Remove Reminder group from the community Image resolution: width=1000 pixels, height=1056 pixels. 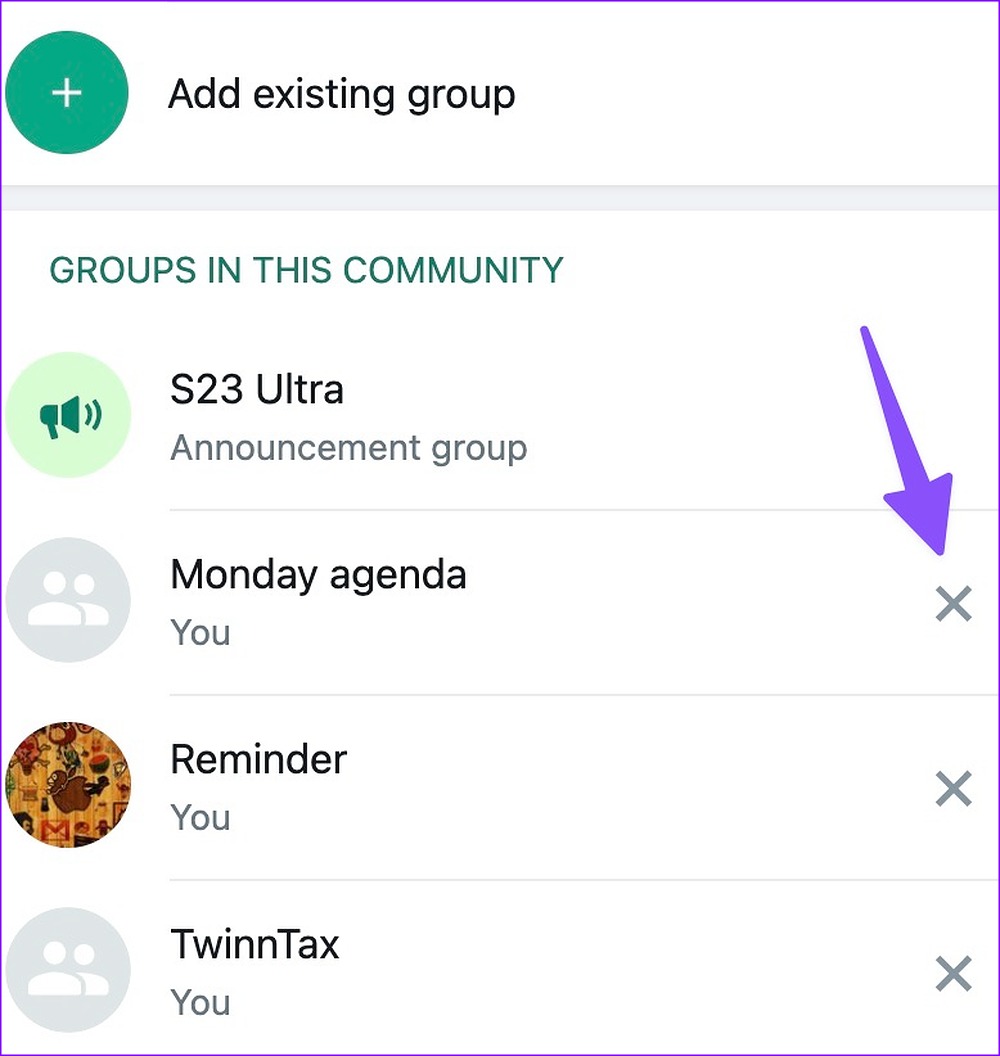point(953,789)
